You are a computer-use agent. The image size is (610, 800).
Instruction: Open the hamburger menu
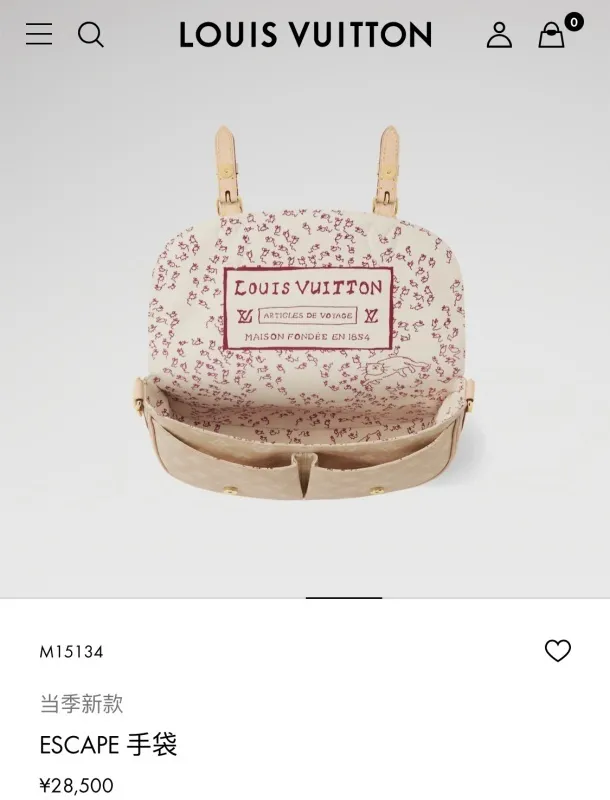[x=39, y=35]
